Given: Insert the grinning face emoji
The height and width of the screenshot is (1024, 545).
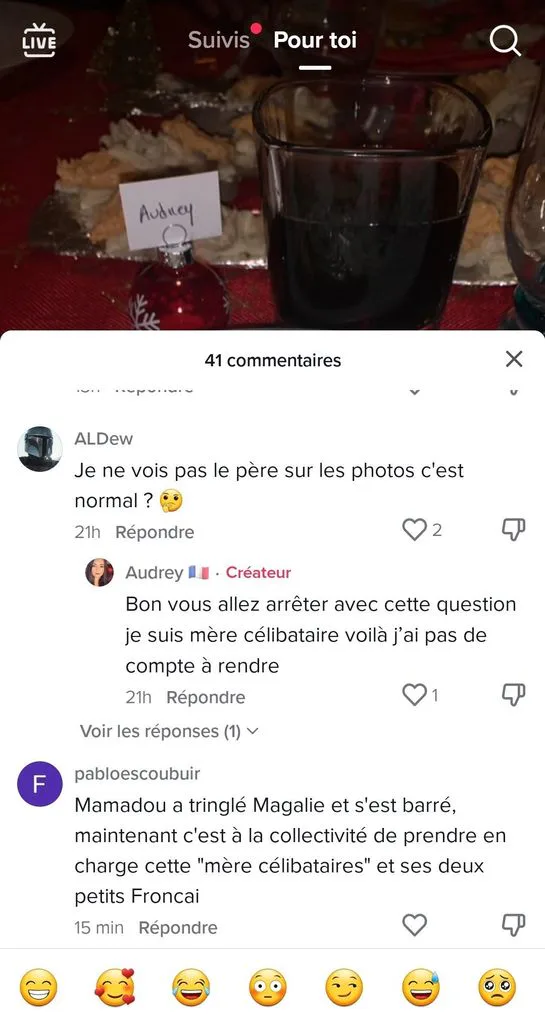Looking at the screenshot, I should [38, 987].
